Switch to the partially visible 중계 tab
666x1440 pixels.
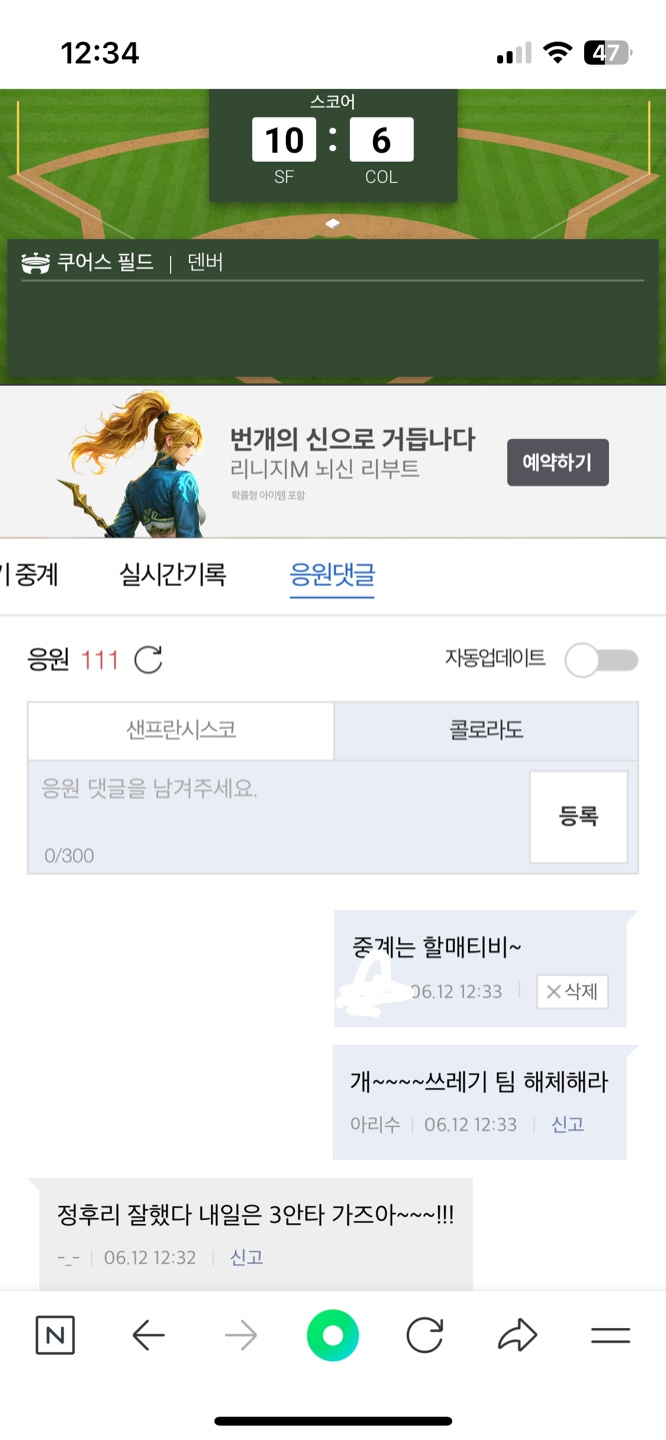tap(30, 575)
